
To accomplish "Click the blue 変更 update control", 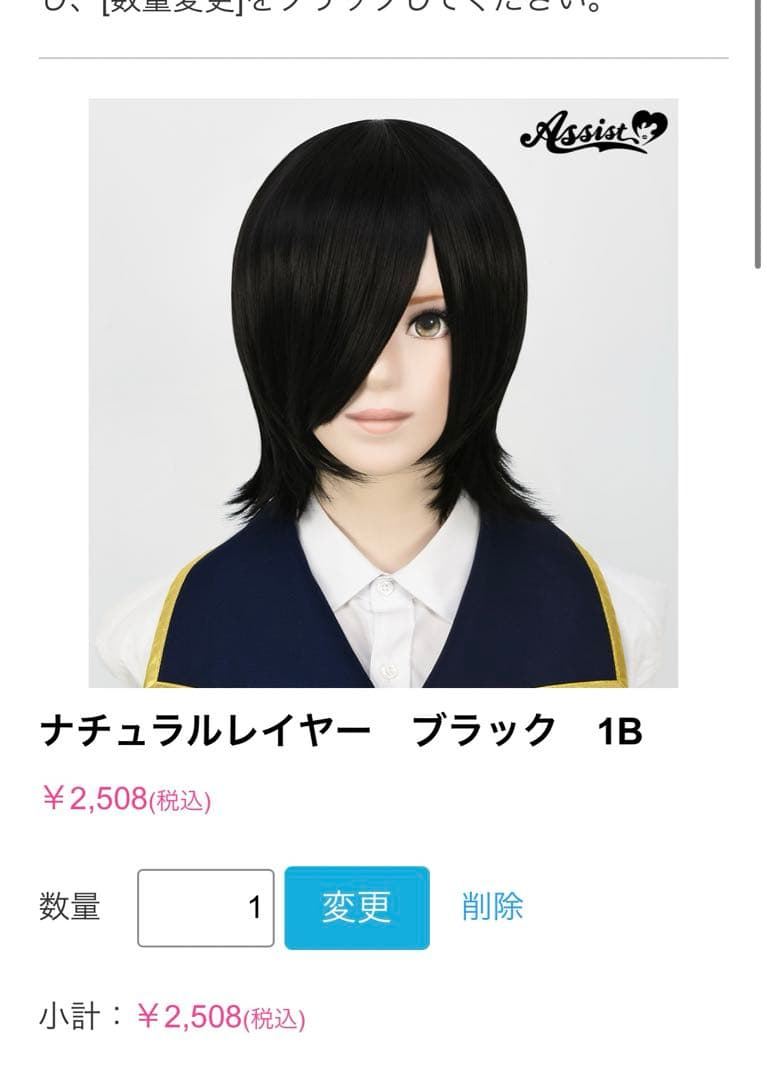I will coord(358,907).
